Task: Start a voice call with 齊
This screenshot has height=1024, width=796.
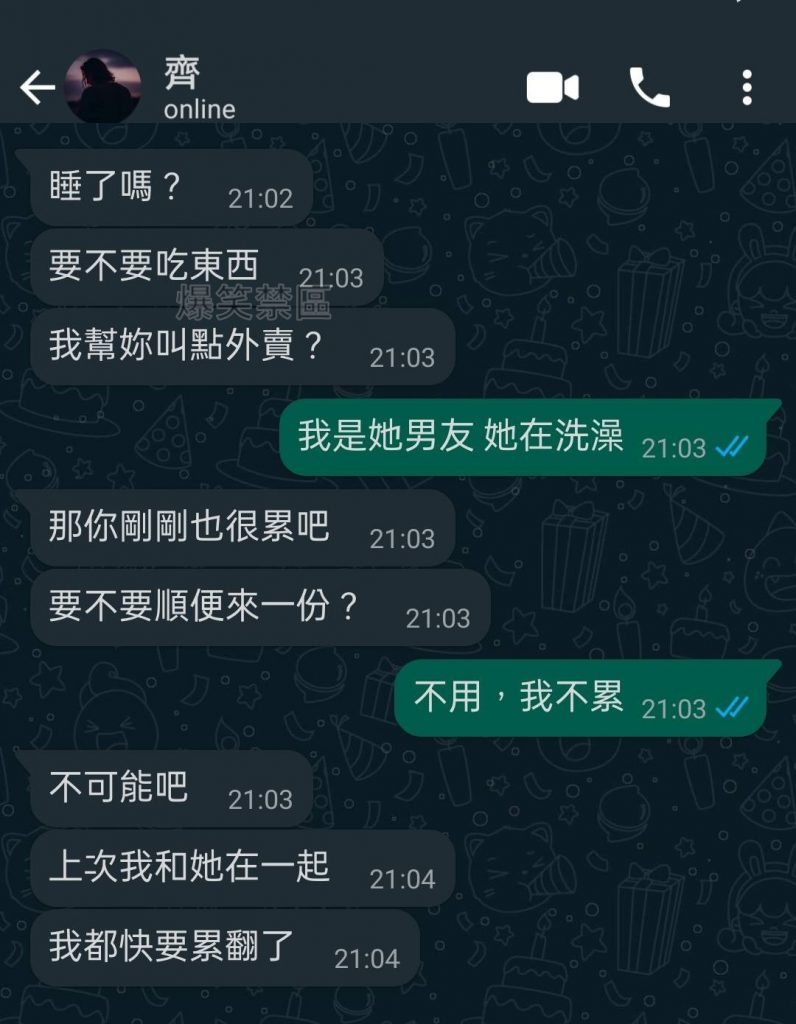Action: [649, 88]
